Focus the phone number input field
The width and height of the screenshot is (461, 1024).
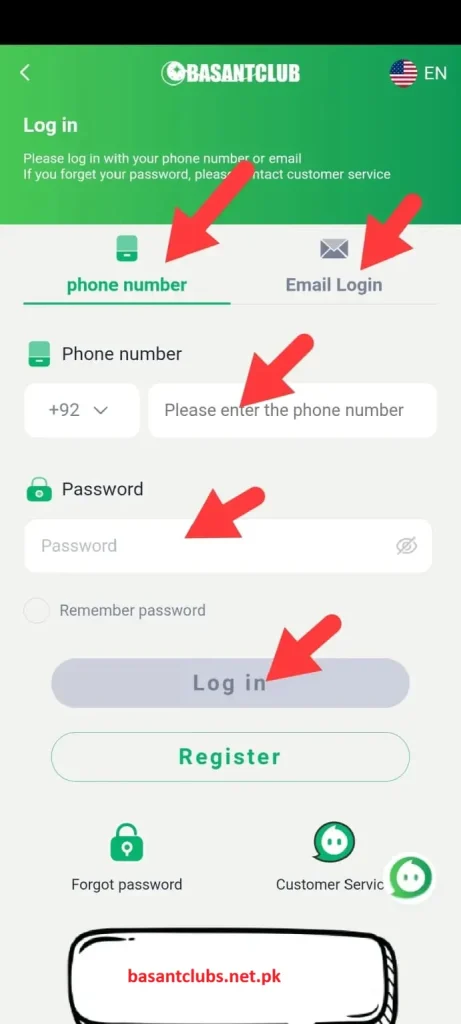pos(293,410)
